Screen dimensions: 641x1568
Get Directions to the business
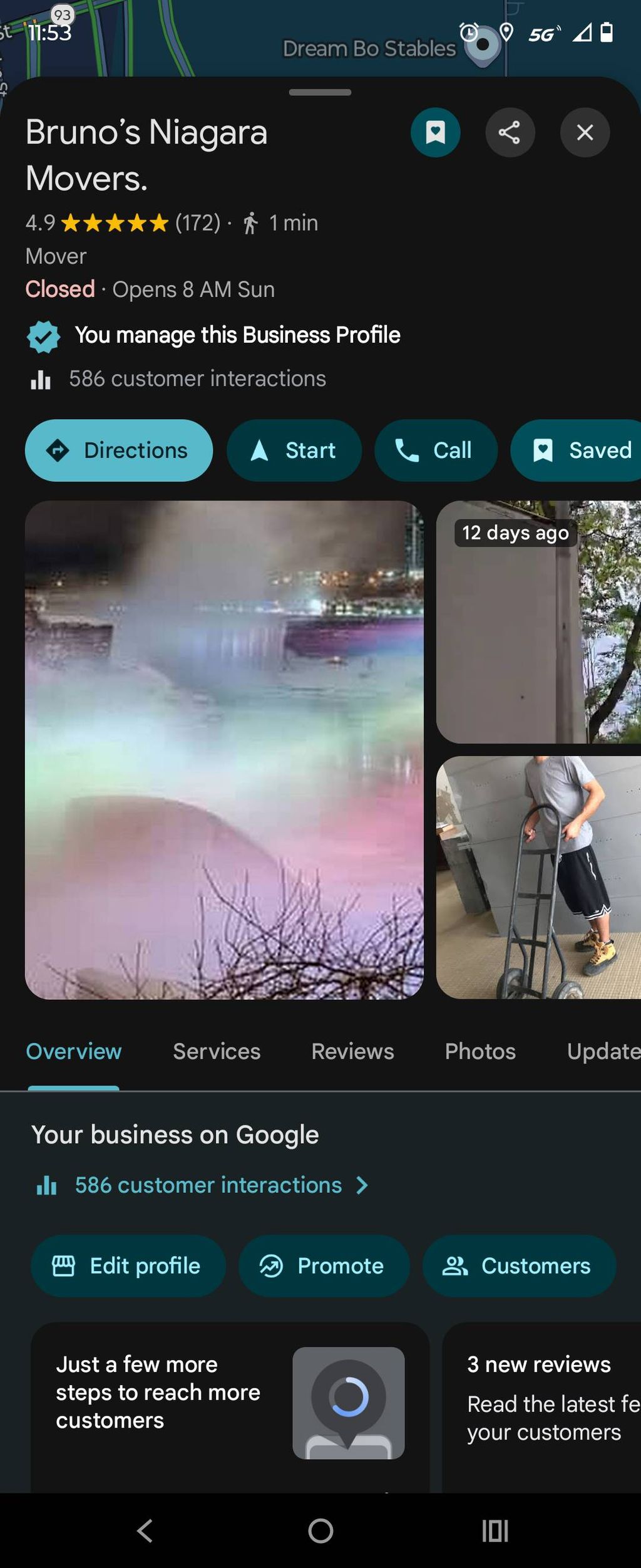(x=119, y=450)
